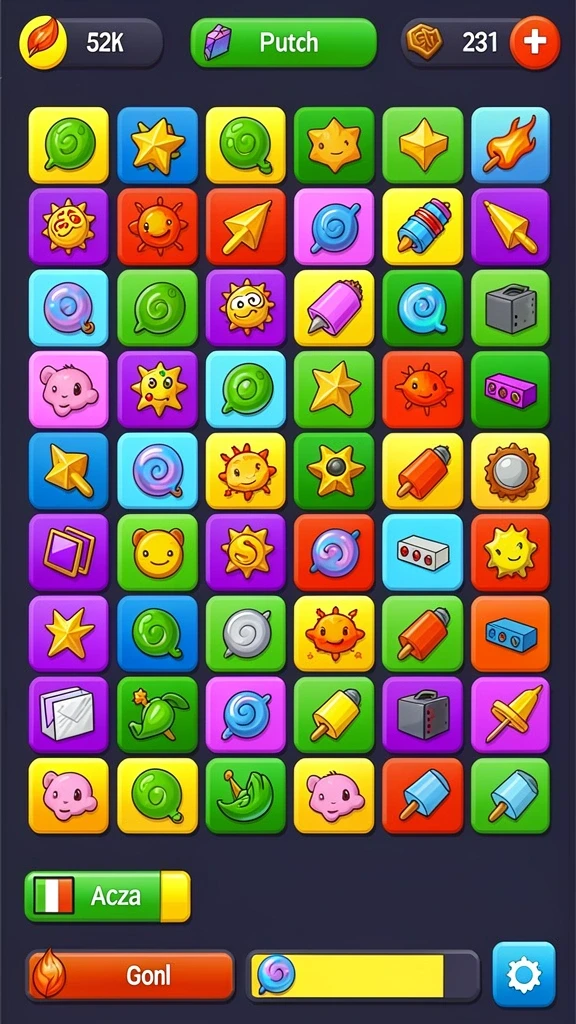This screenshot has height=1024, width=576.
Task: Select the star with dark center tile
Action: click(334, 471)
